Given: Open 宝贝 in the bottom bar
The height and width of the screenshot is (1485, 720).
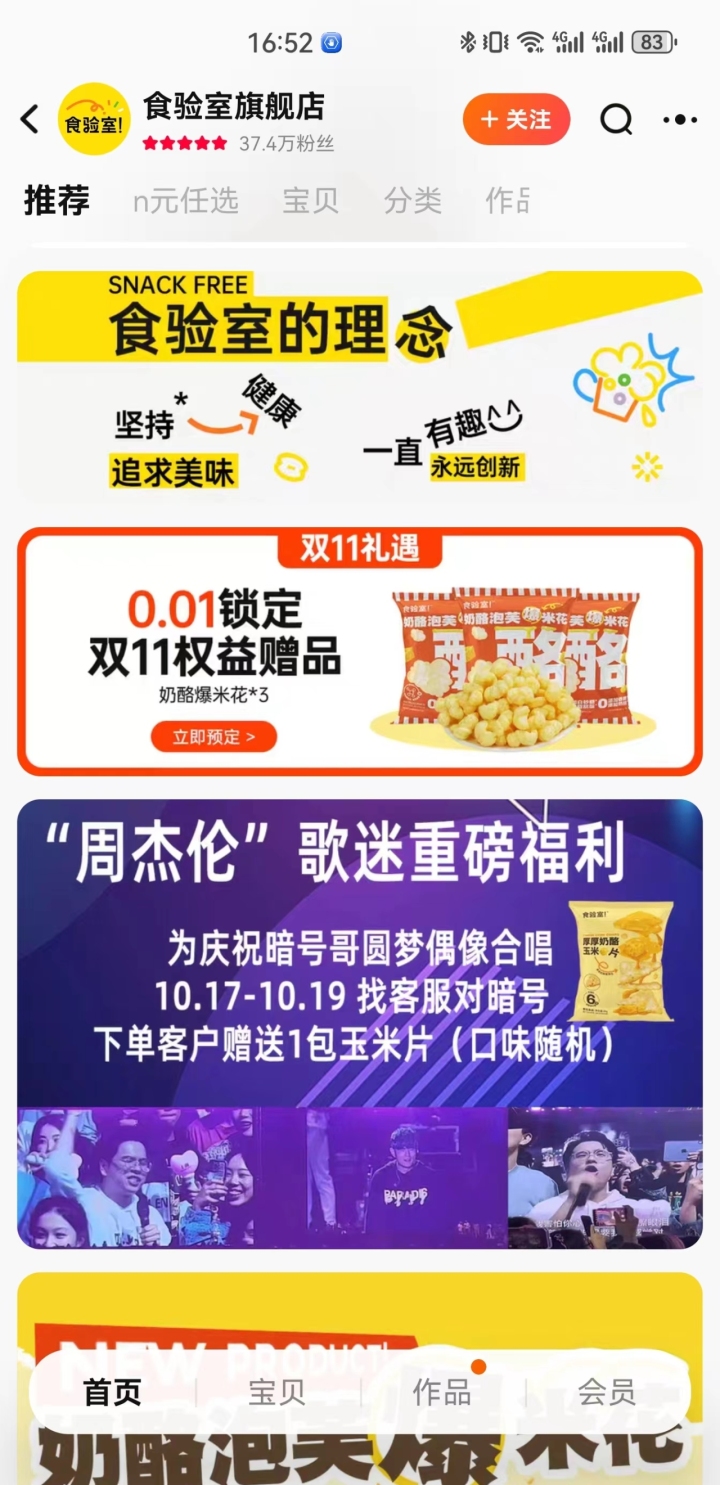Looking at the screenshot, I should [x=277, y=1392].
